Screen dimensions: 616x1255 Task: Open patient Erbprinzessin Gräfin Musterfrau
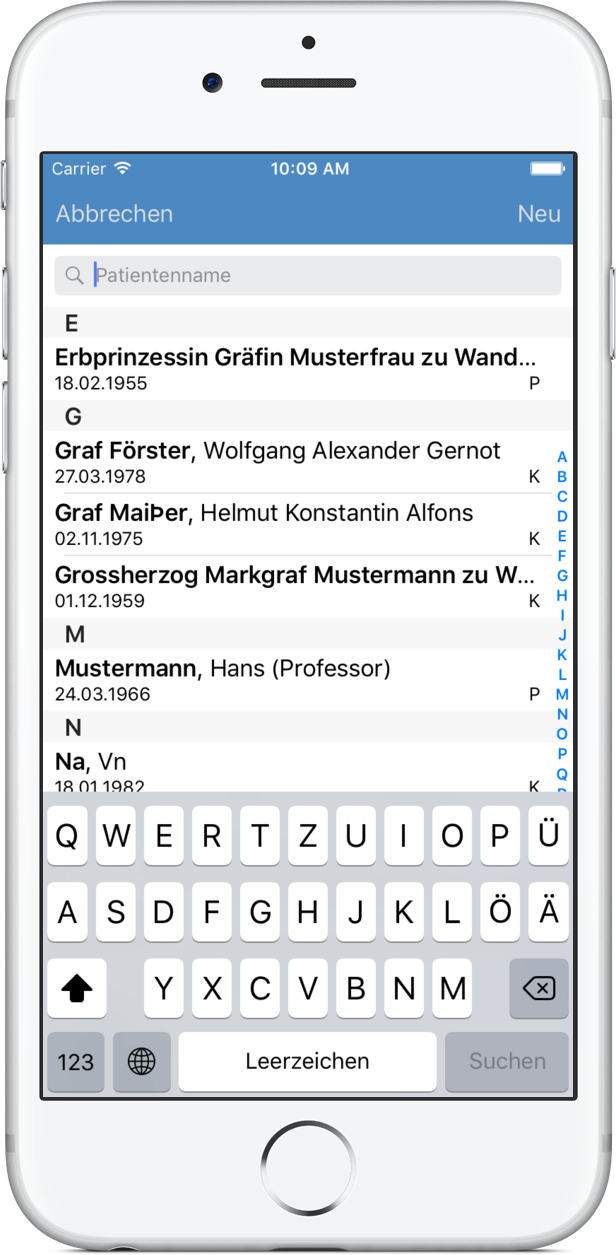pyautogui.click(x=298, y=369)
